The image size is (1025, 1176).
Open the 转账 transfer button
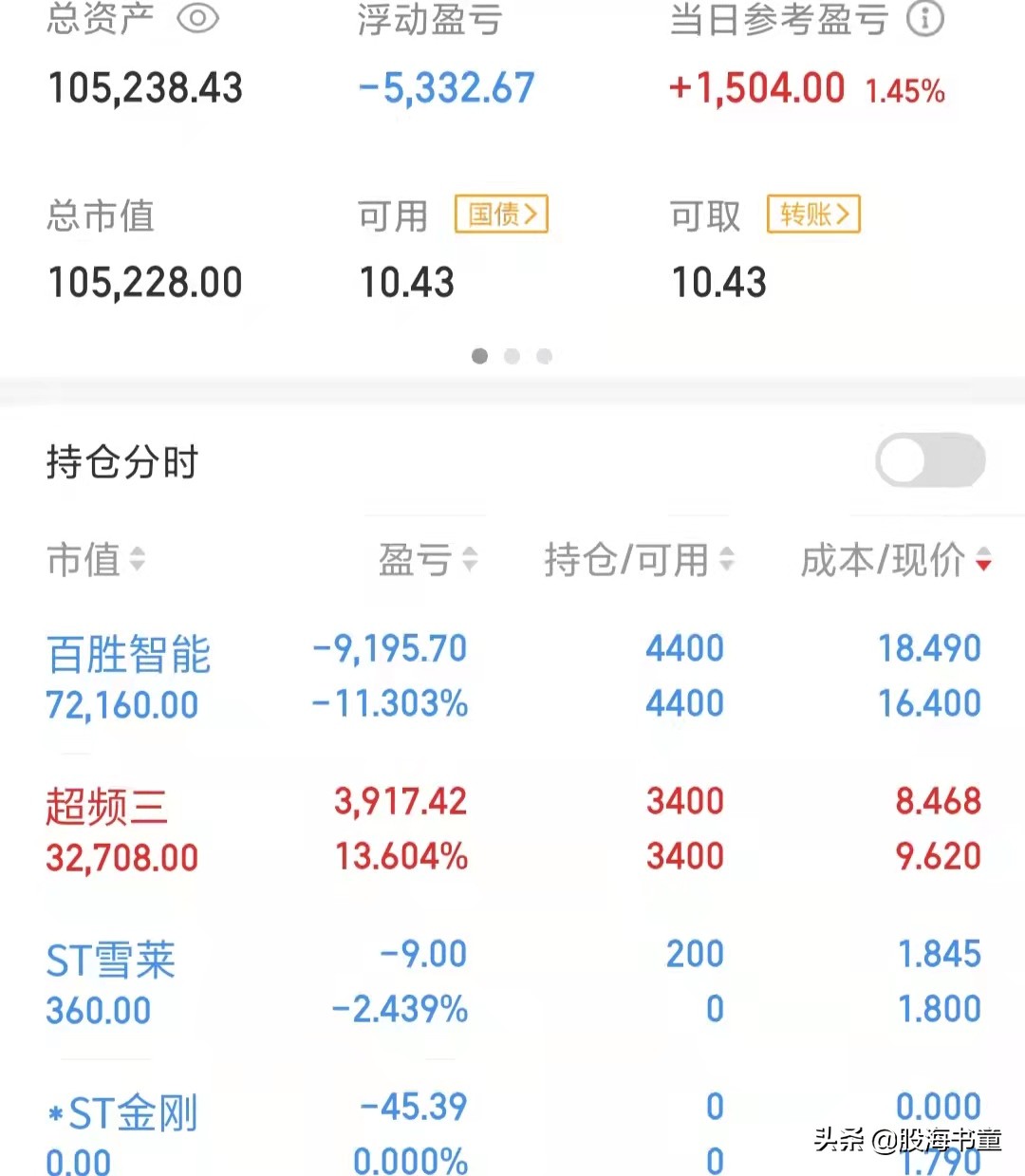(x=813, y=215)
